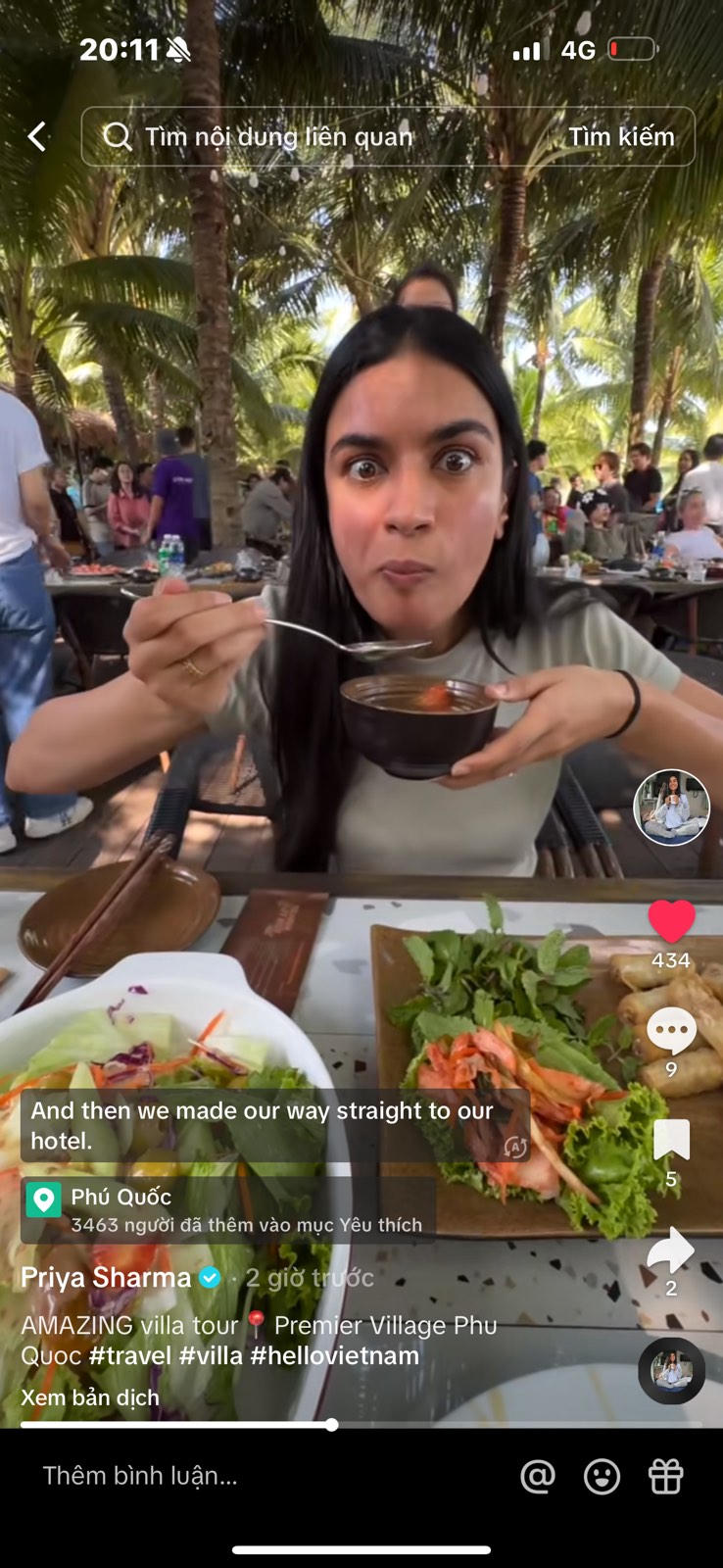
Task: Send a gift with the gift box icon
Action: tap(666, 1476)
